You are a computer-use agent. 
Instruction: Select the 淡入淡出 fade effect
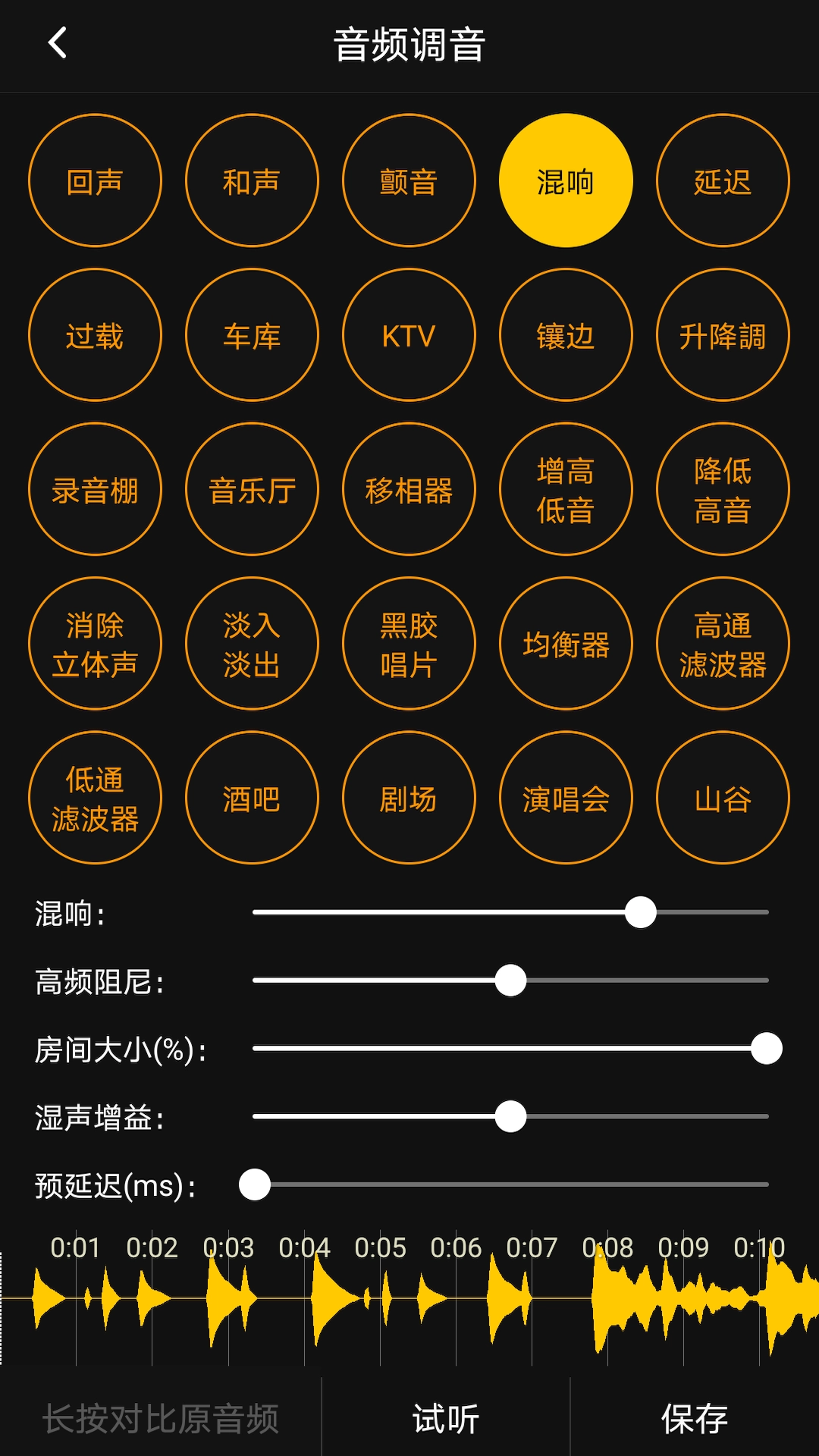252,644
